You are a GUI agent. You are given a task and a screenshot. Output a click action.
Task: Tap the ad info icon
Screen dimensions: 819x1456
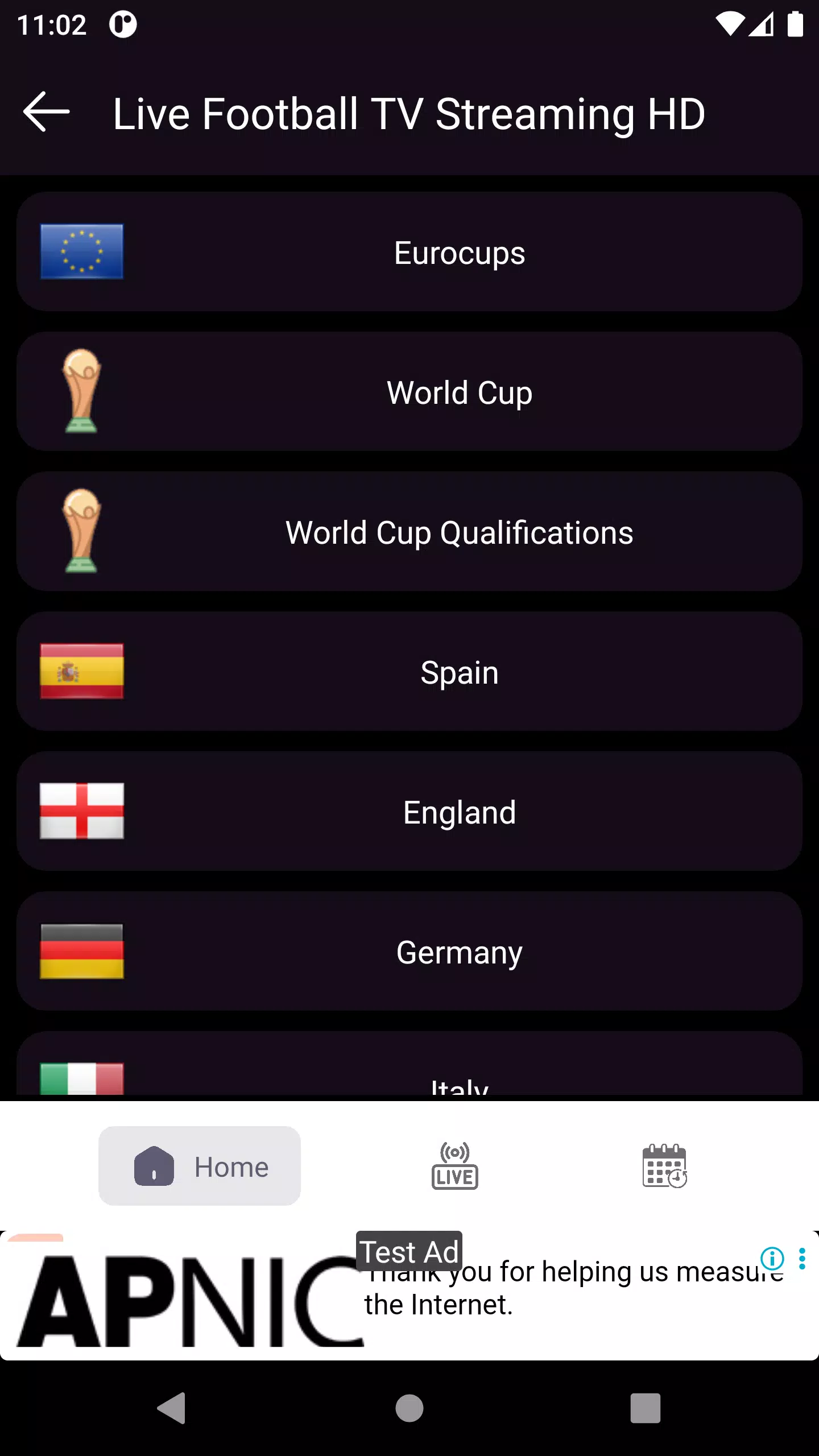click(772, 1259)
